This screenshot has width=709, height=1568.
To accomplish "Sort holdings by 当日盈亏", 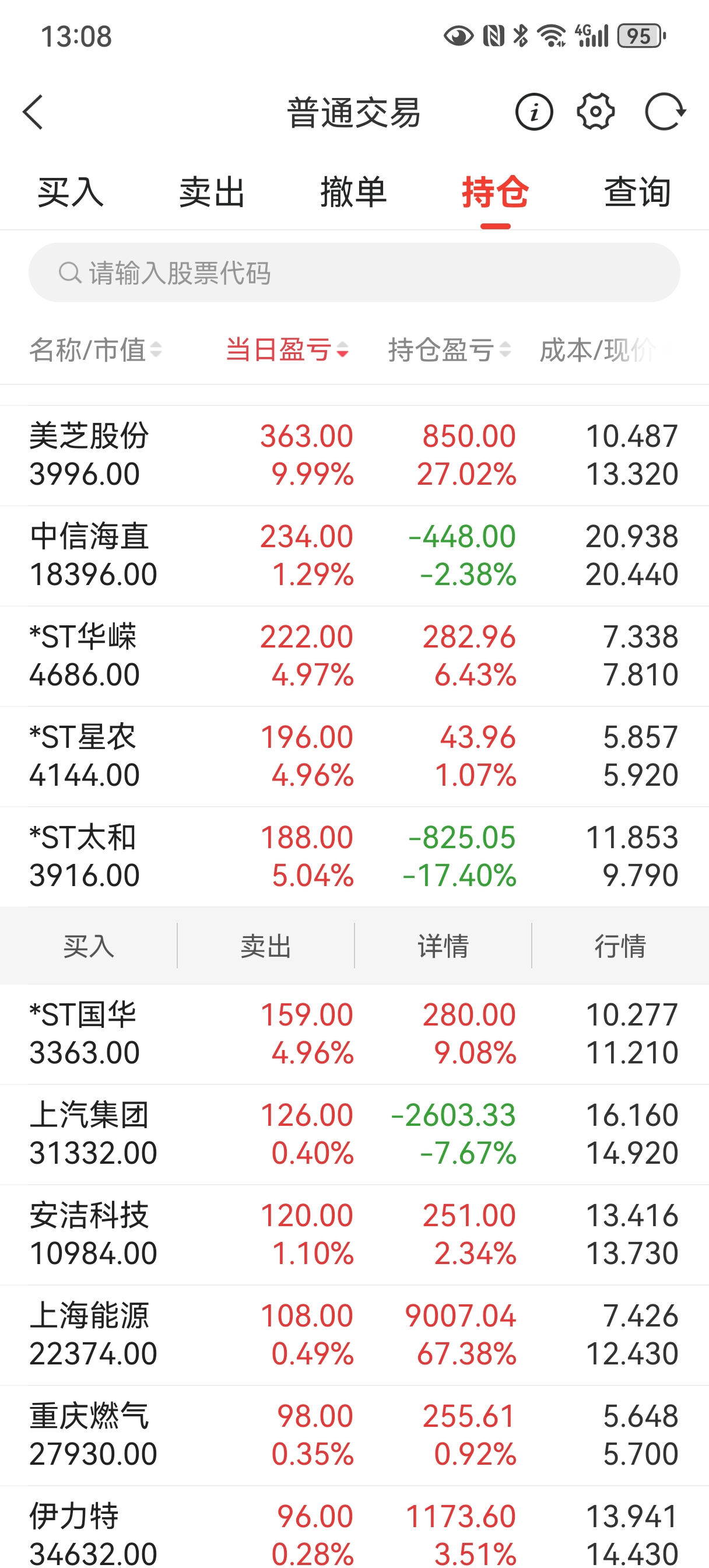I will click(287, 350).
